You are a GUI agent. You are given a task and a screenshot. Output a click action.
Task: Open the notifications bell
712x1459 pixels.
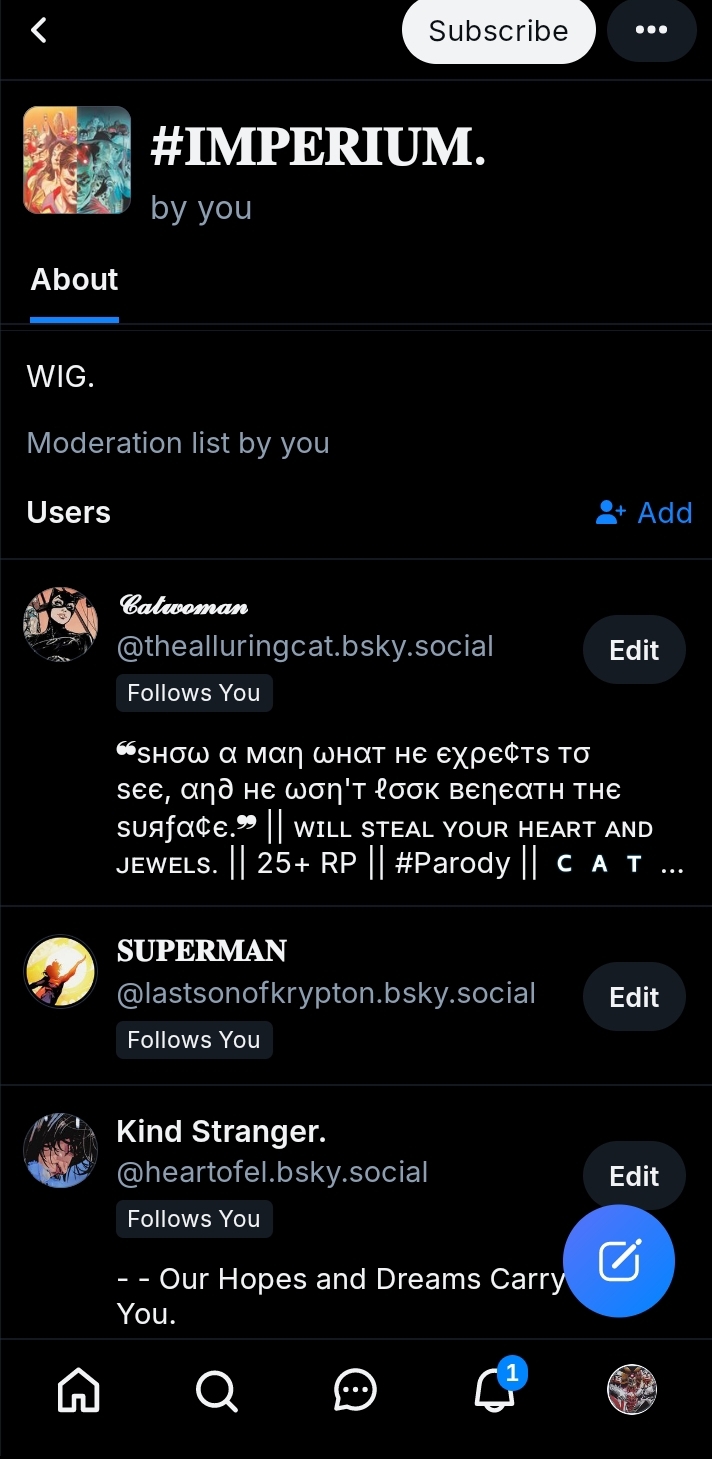click(x=494, y=1390)
